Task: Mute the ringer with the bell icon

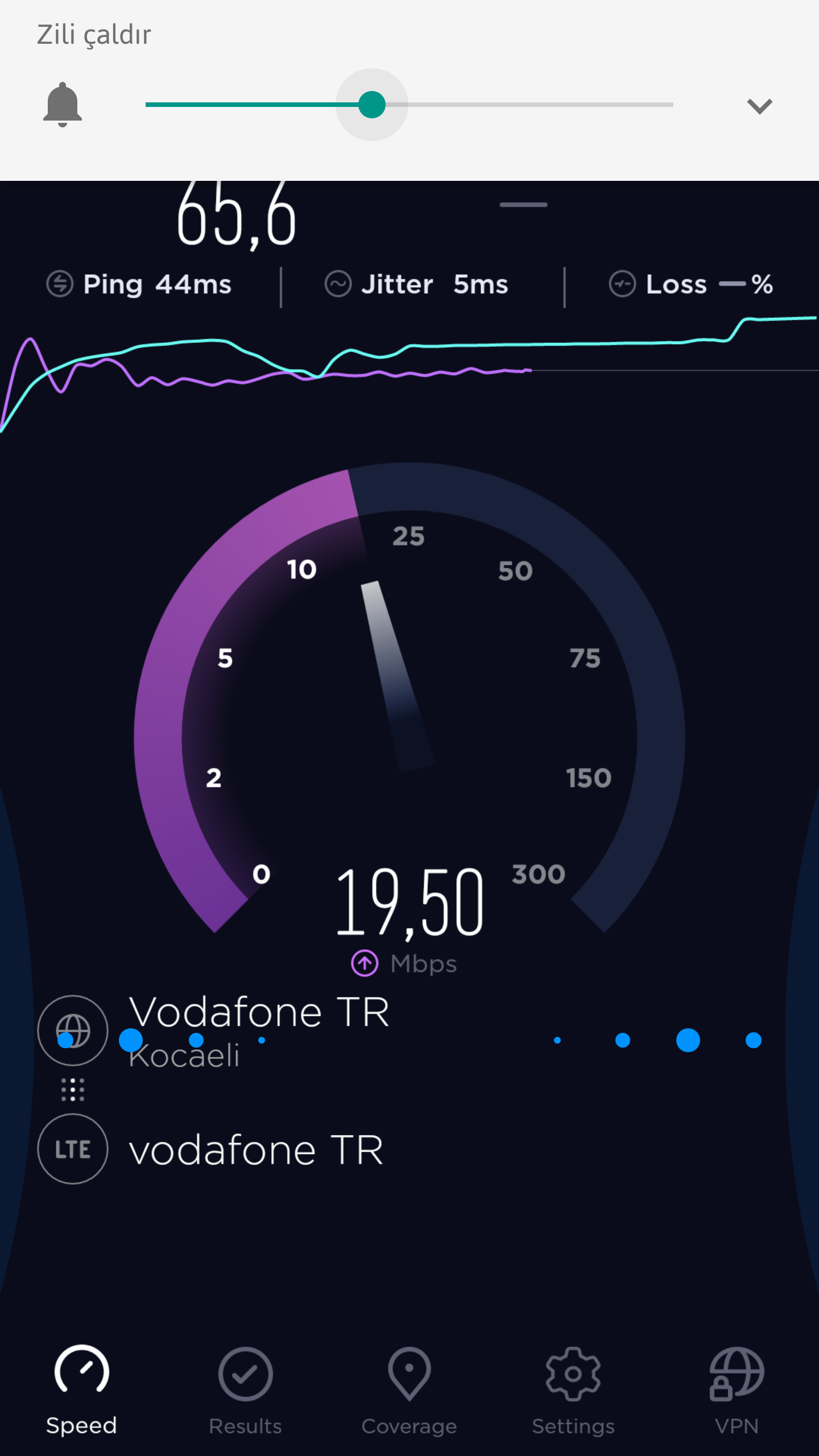Action: tap(63, 105)
